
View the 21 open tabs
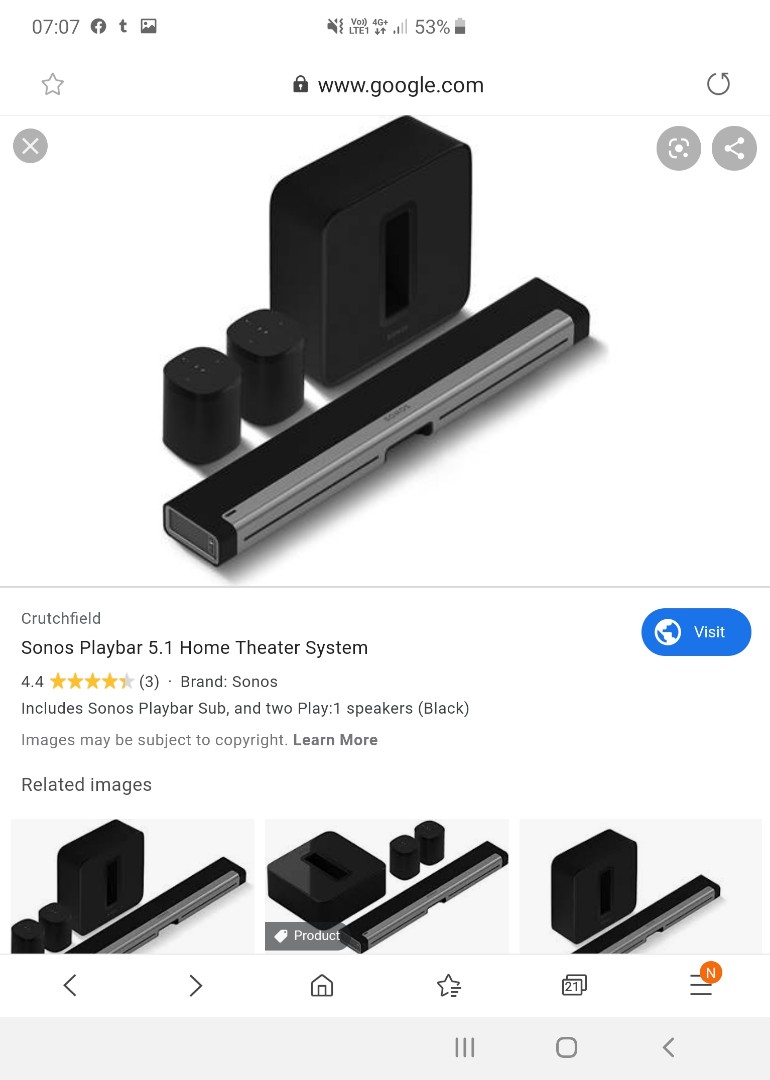[x=574, y=986]
